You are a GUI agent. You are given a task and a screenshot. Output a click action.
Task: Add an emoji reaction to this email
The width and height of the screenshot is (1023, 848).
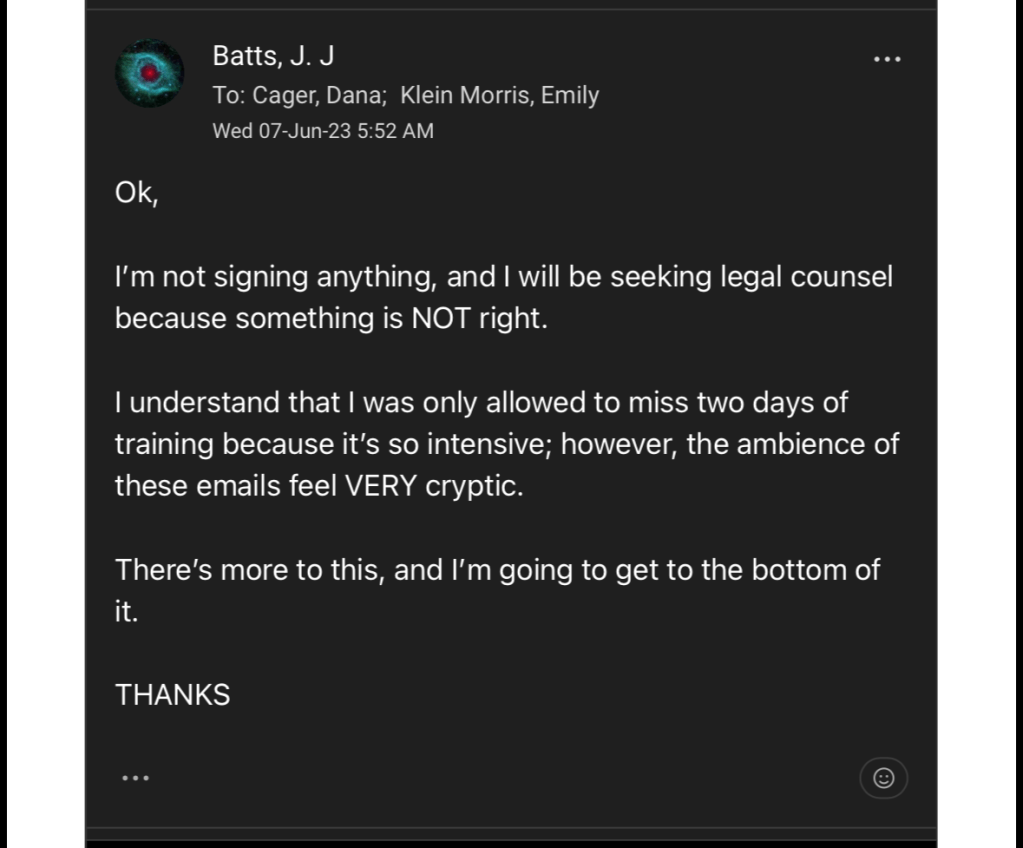click(883, 778)
